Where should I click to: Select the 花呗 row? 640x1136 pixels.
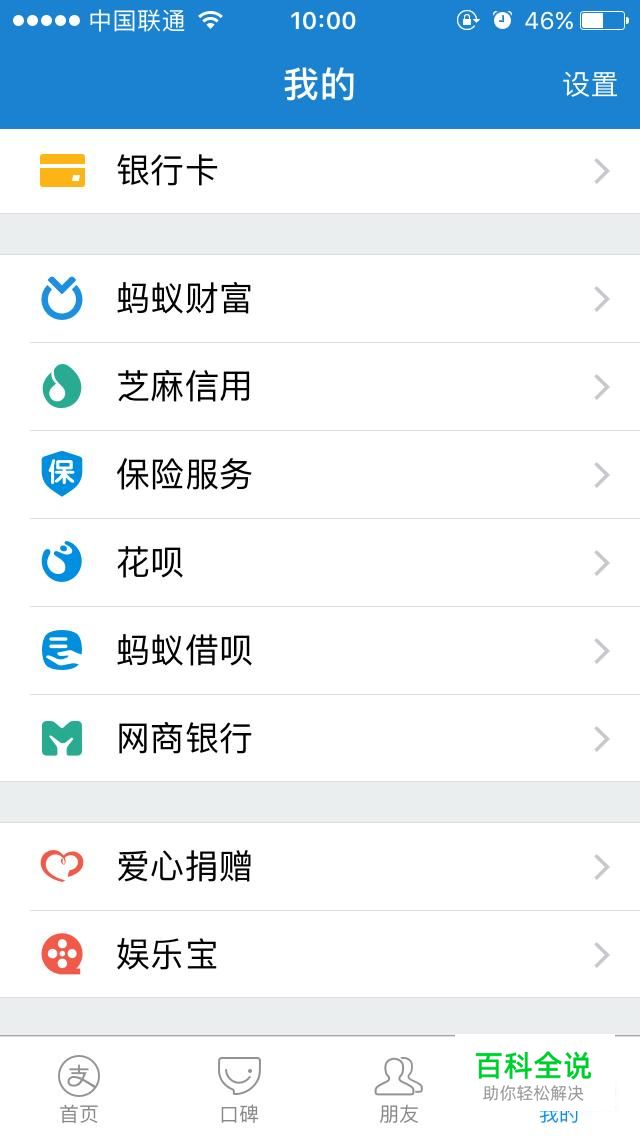(x=320, y=563)
